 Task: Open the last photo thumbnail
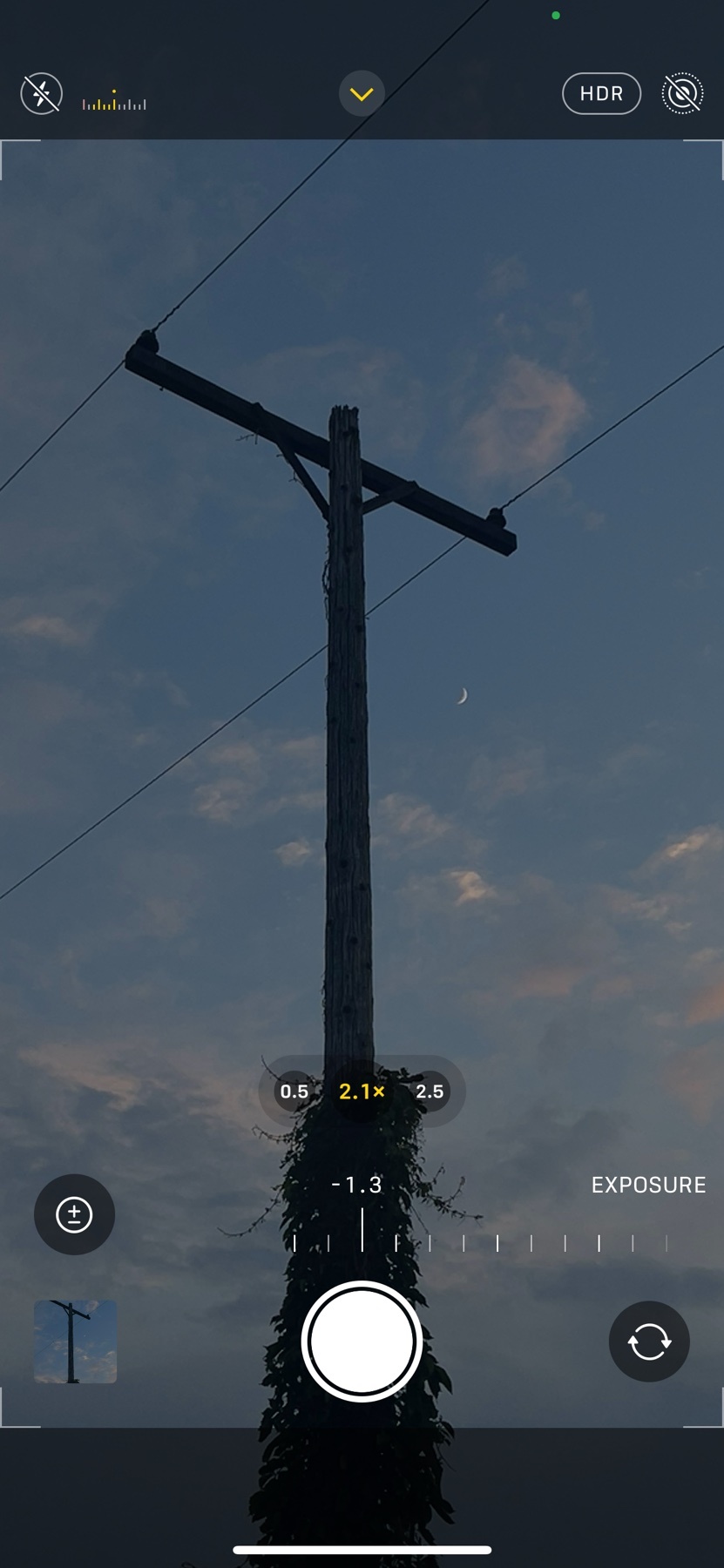(x=75, y=1342)
